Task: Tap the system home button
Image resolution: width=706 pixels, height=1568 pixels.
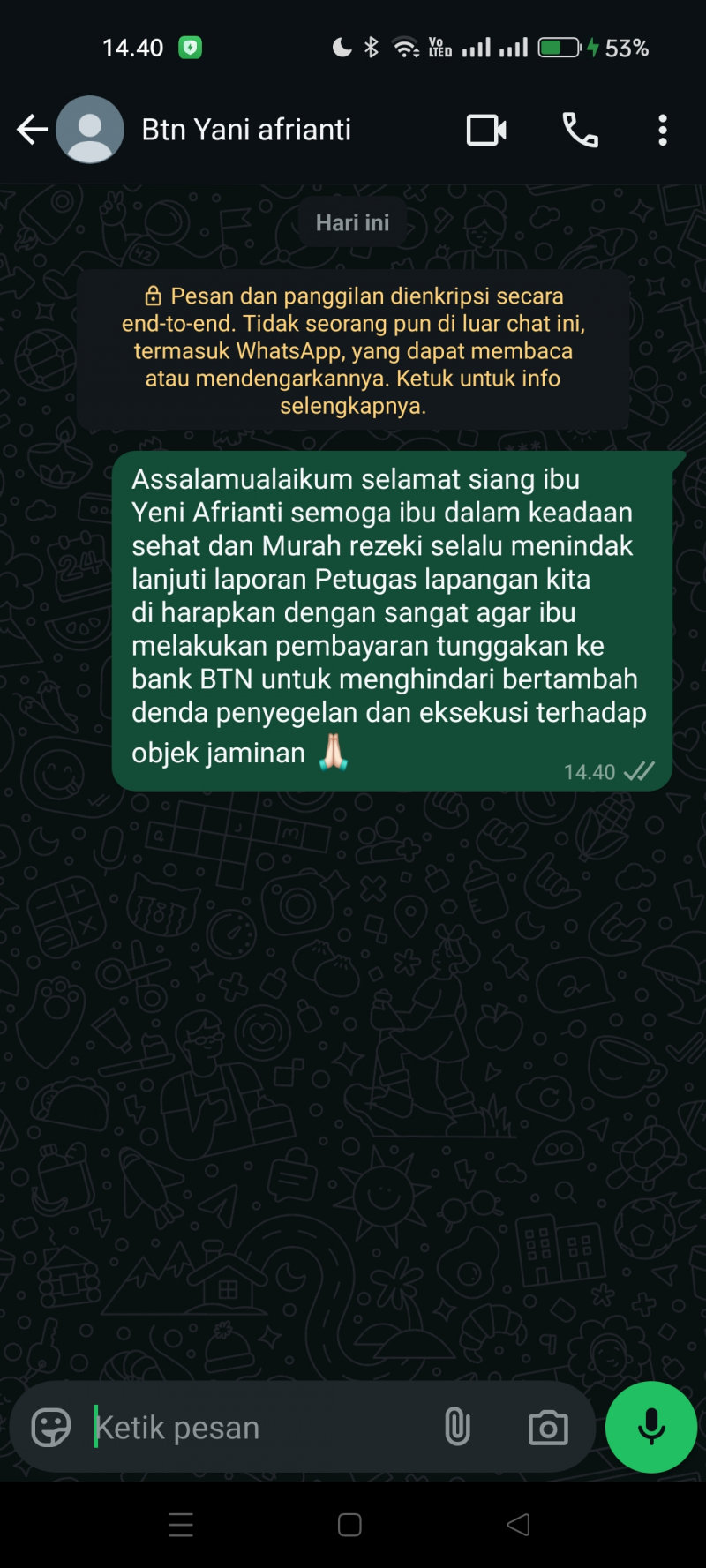Action: [349, 1525]
